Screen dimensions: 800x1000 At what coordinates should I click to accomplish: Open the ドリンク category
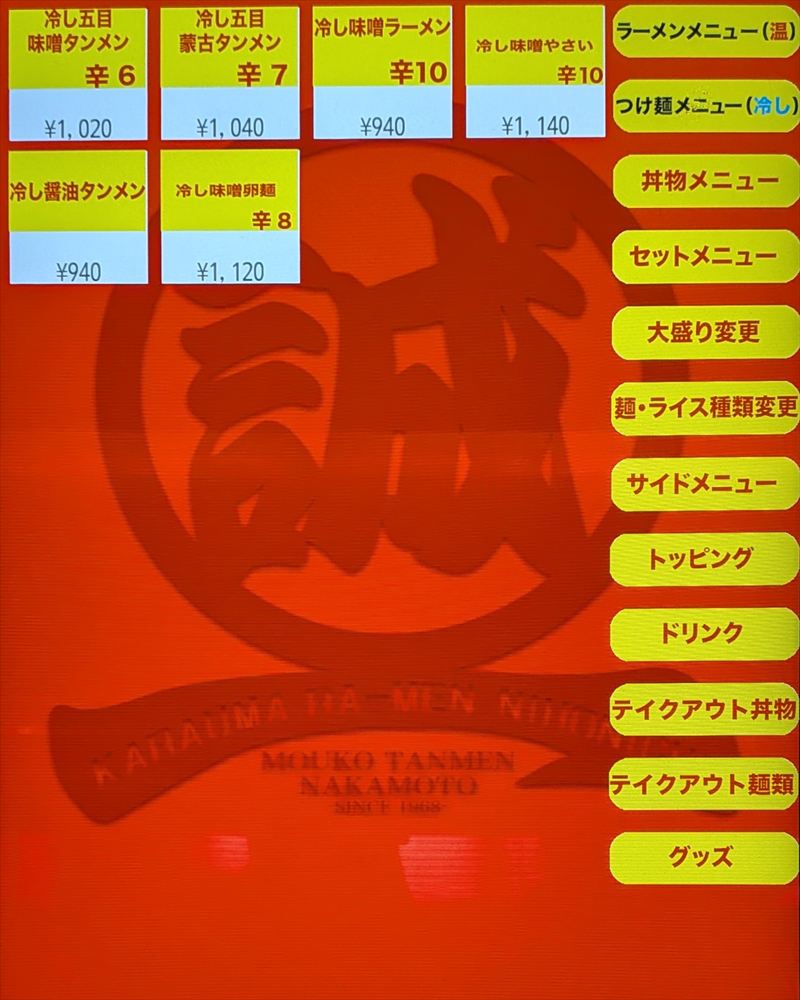tap(705, 633)
